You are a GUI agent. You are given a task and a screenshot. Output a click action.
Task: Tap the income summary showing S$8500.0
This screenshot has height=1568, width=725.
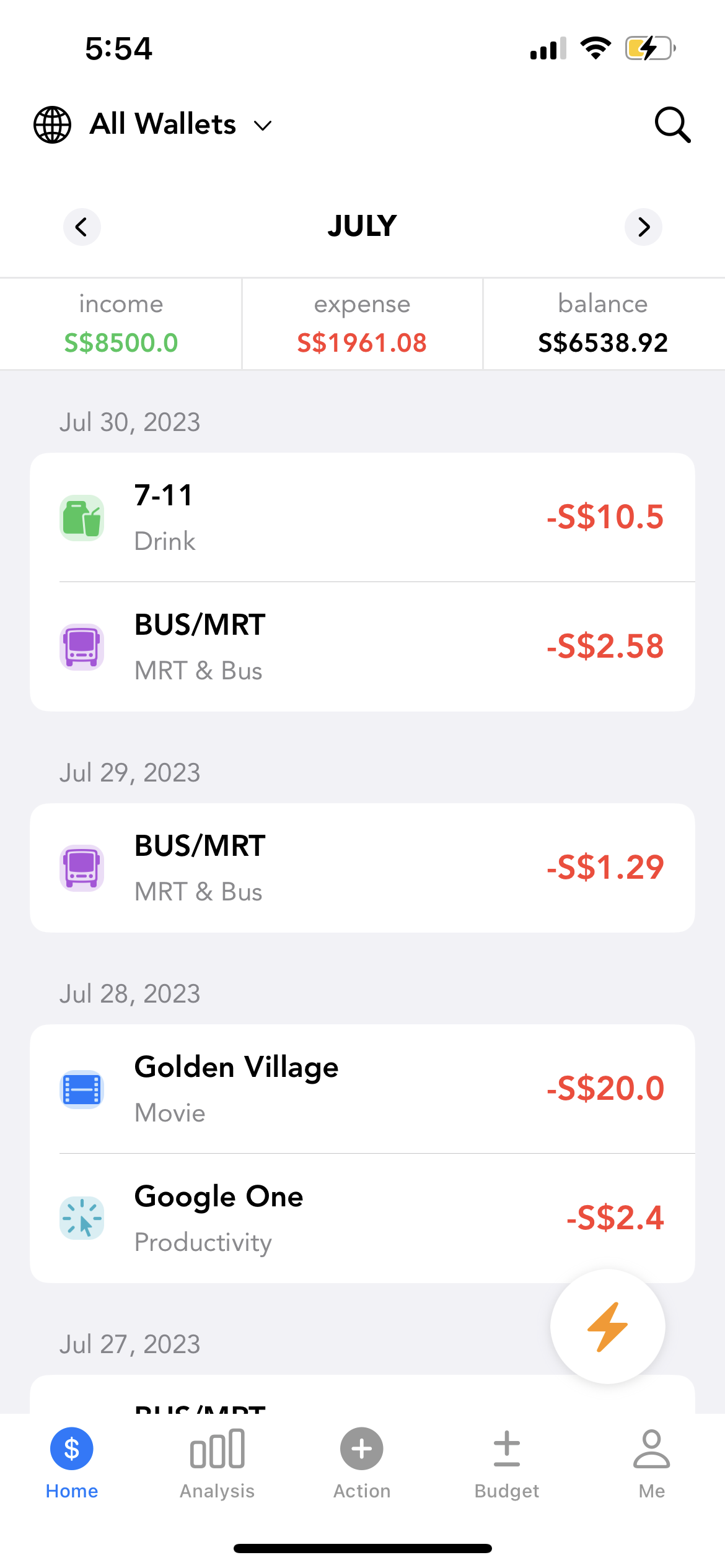click(x=120, y=323)
